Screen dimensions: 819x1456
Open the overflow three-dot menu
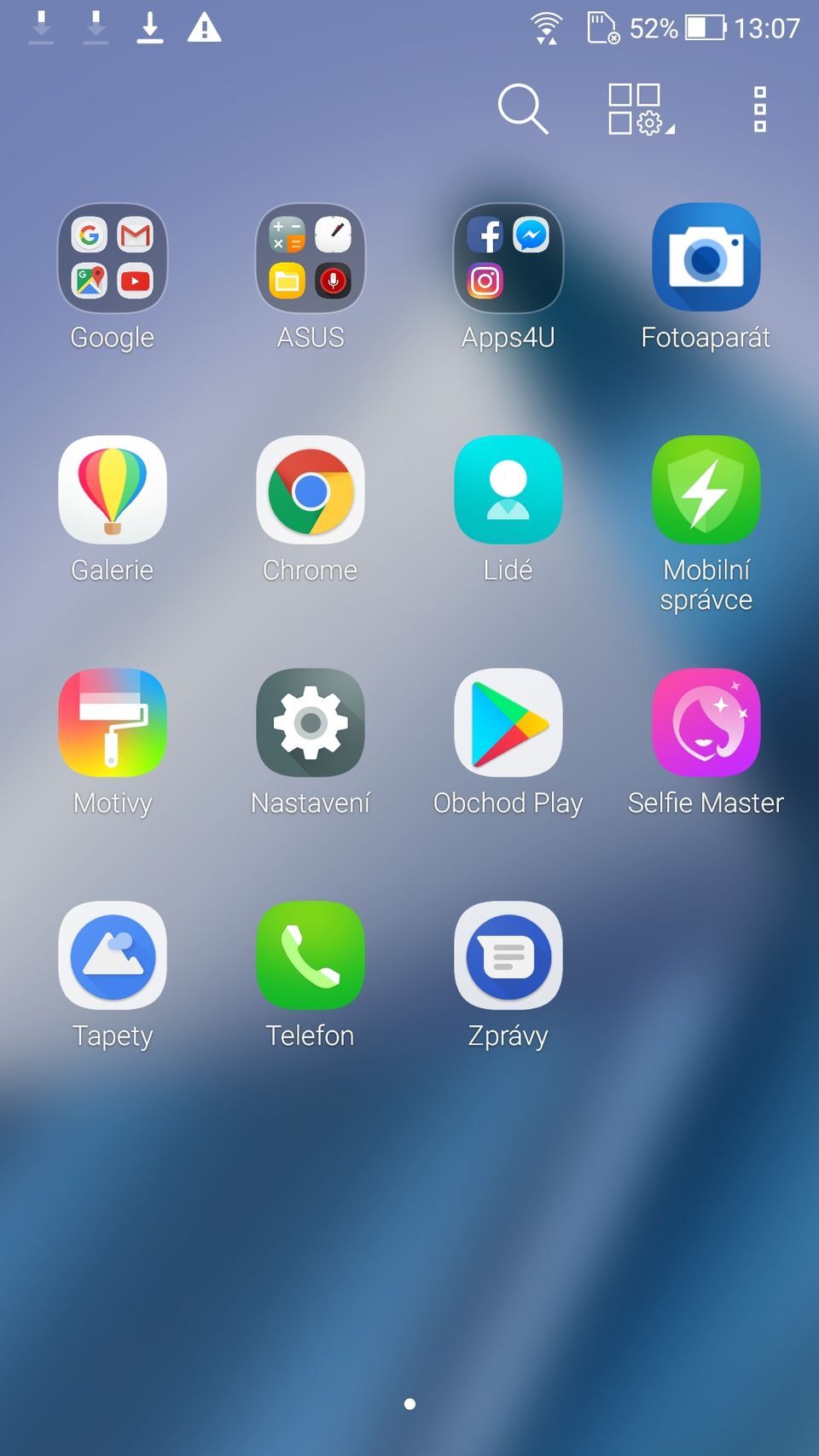click(x=758, y=110)
